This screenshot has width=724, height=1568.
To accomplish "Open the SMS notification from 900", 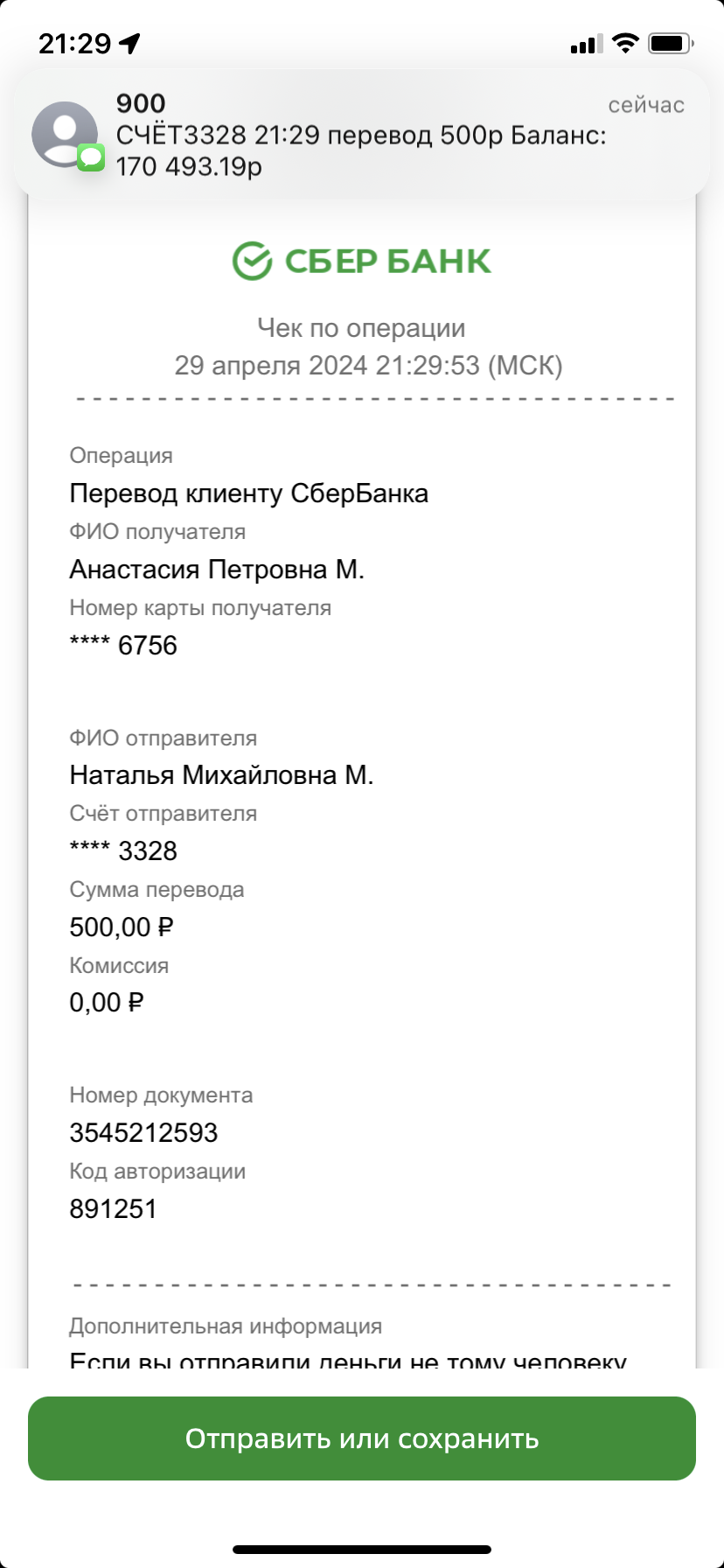I will 362,135.
